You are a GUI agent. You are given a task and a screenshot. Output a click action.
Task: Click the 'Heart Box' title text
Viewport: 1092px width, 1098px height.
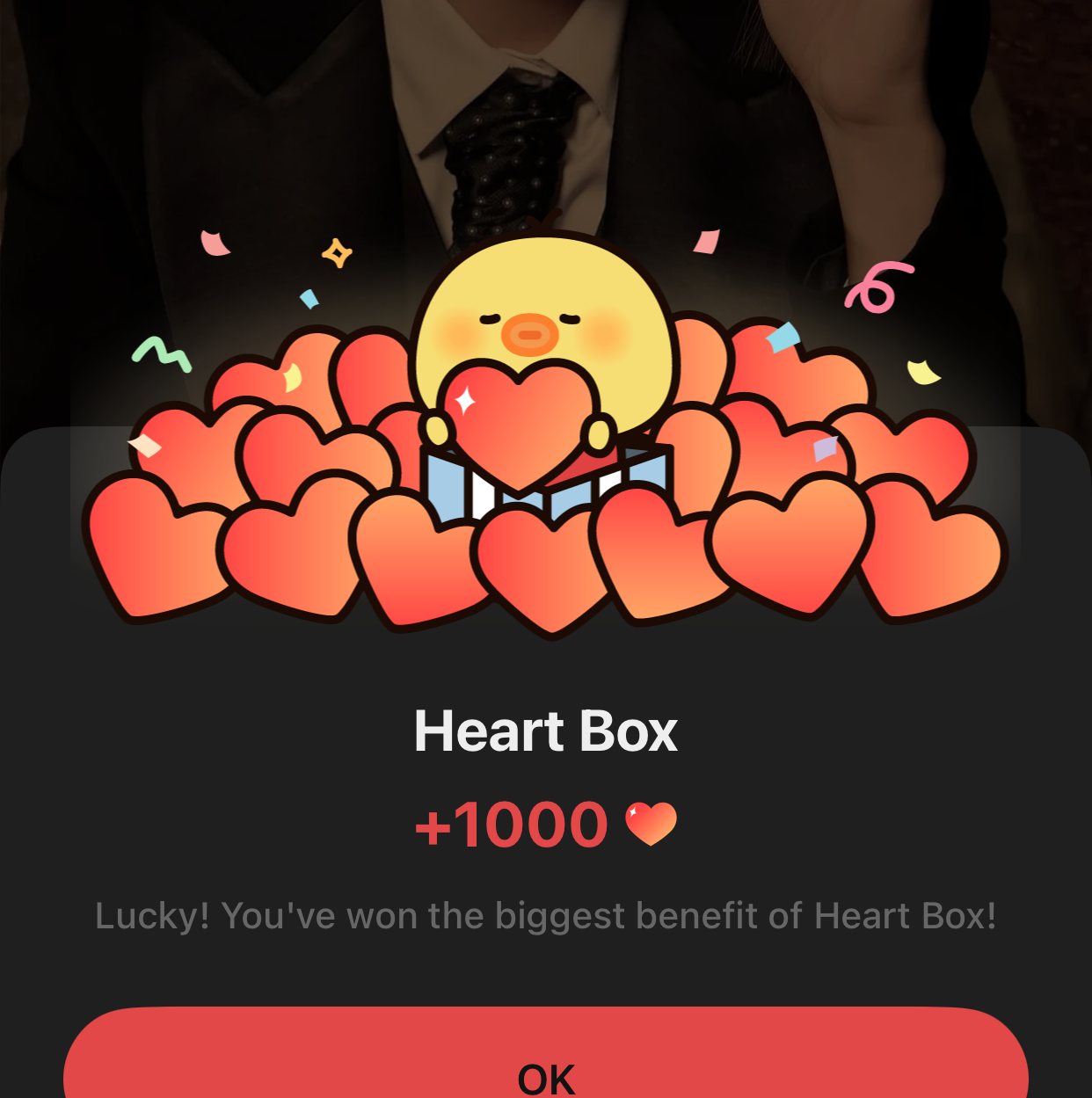pos(545,730)
